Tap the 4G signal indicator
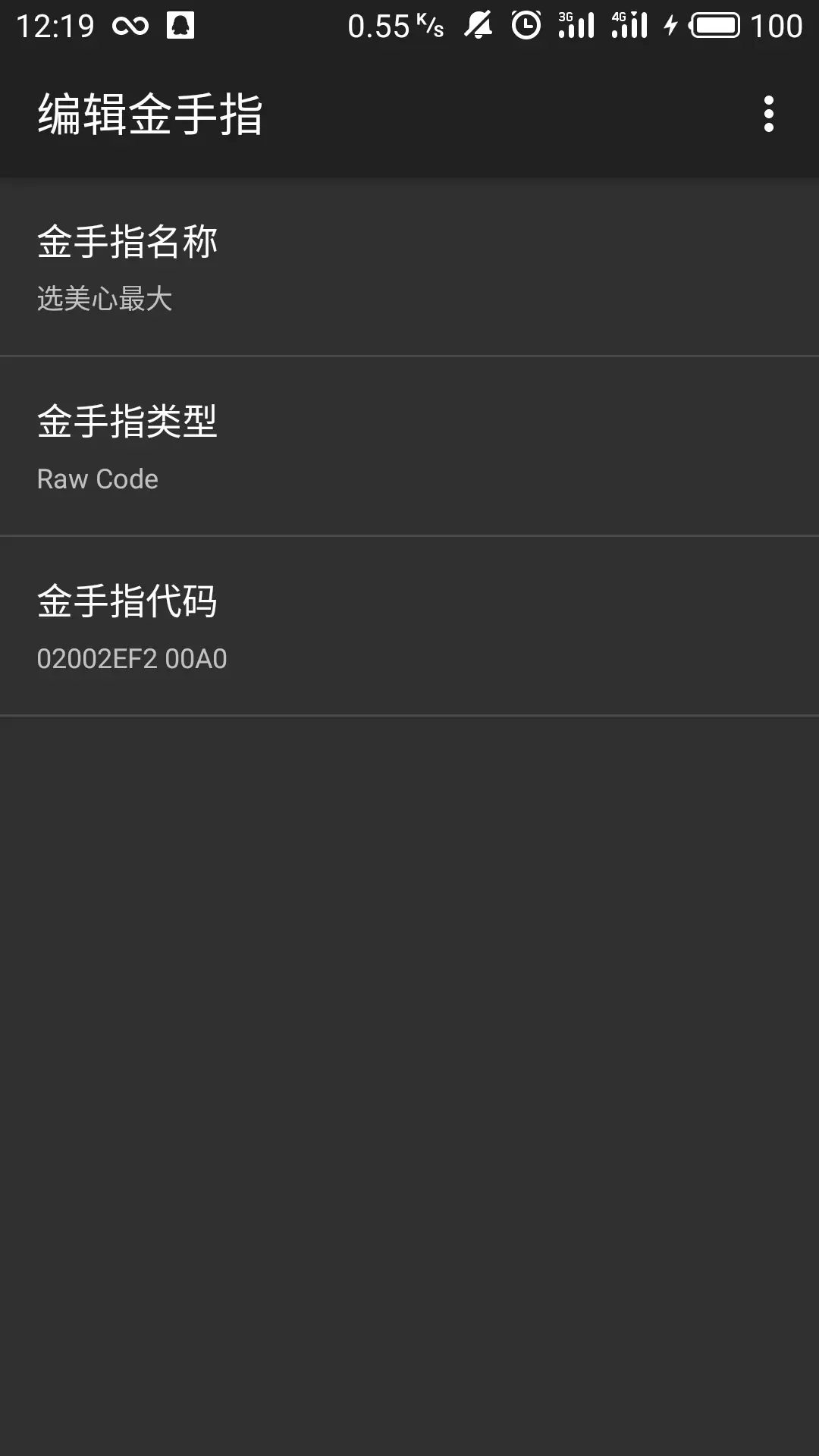 631,25
